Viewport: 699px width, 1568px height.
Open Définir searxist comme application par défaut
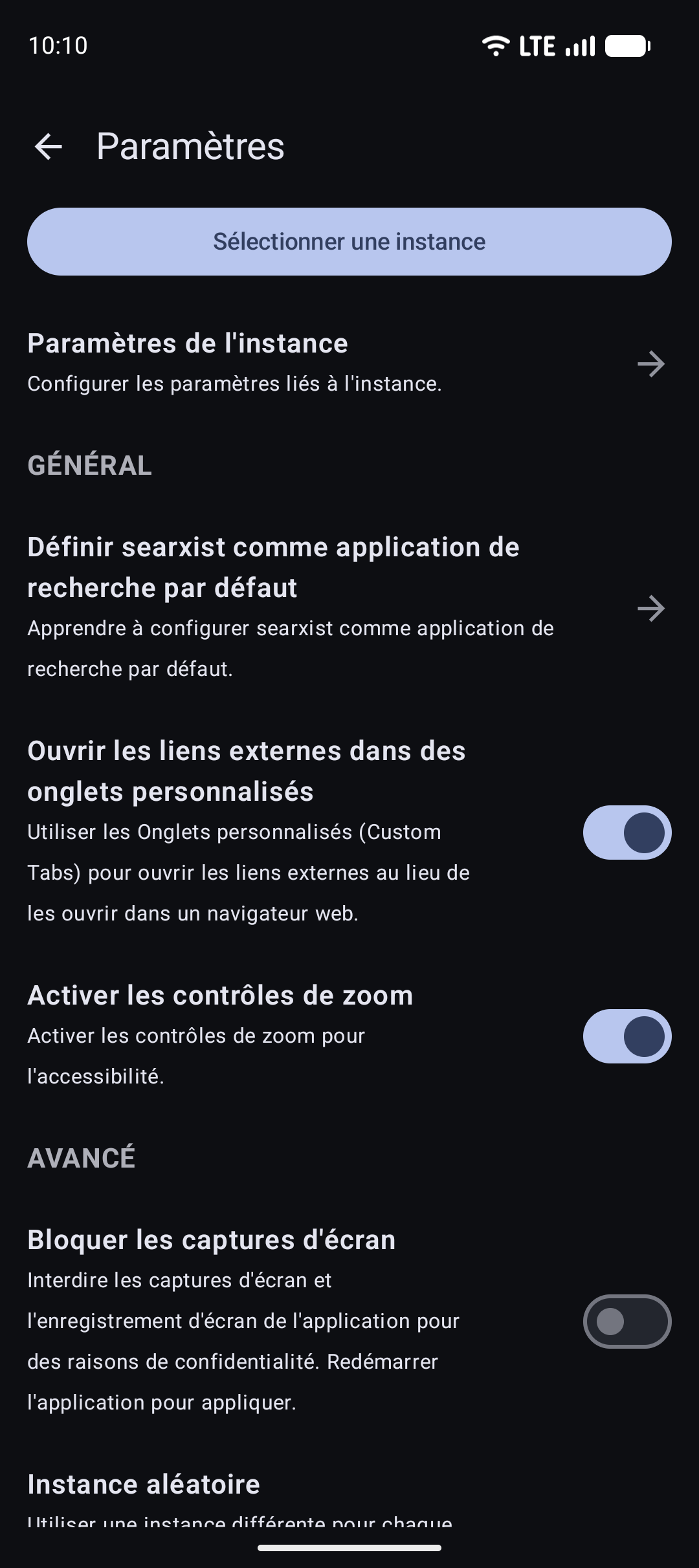click(349, 607)
